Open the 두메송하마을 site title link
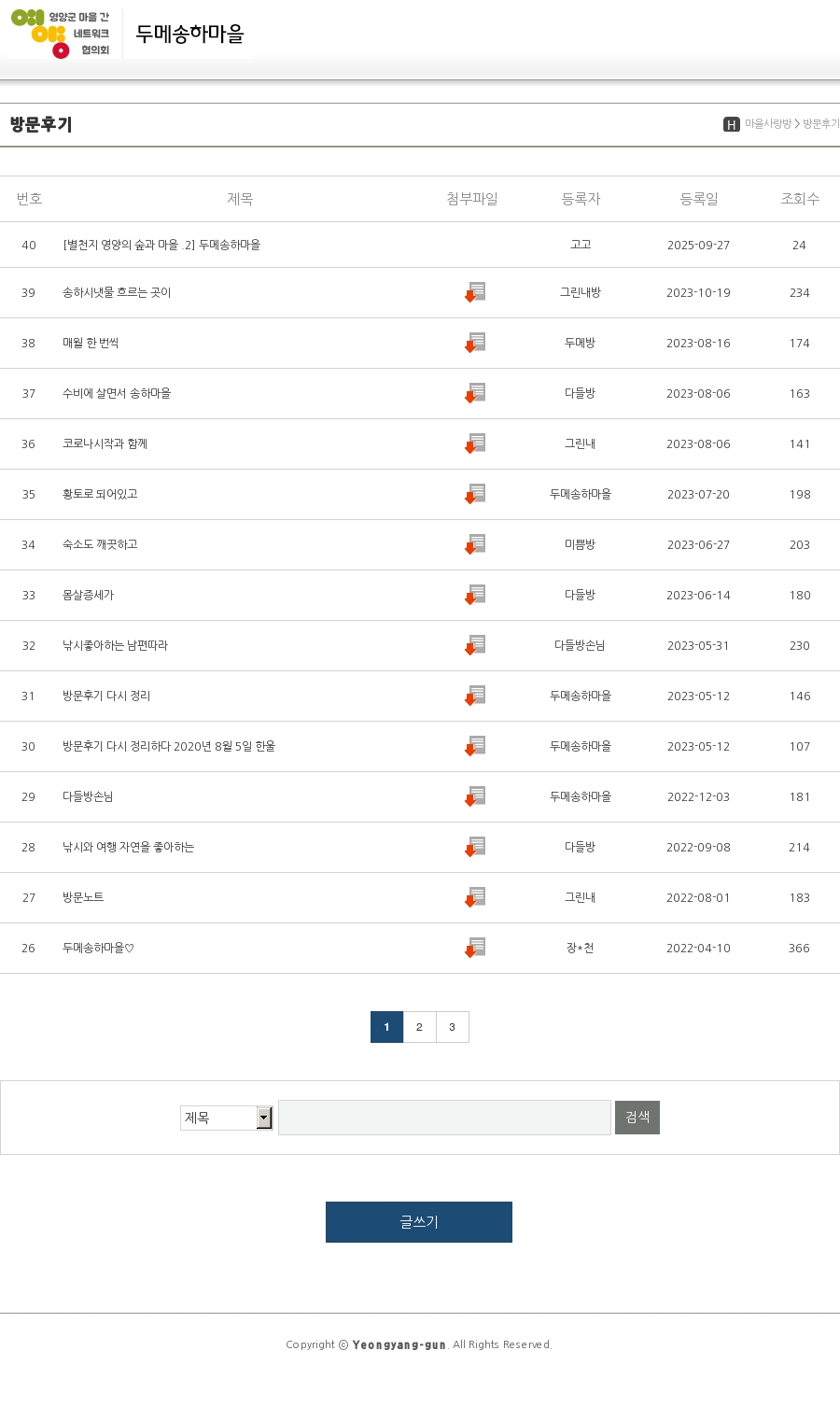The height and width of the screenshot is (1407, 840). point(189,34)
